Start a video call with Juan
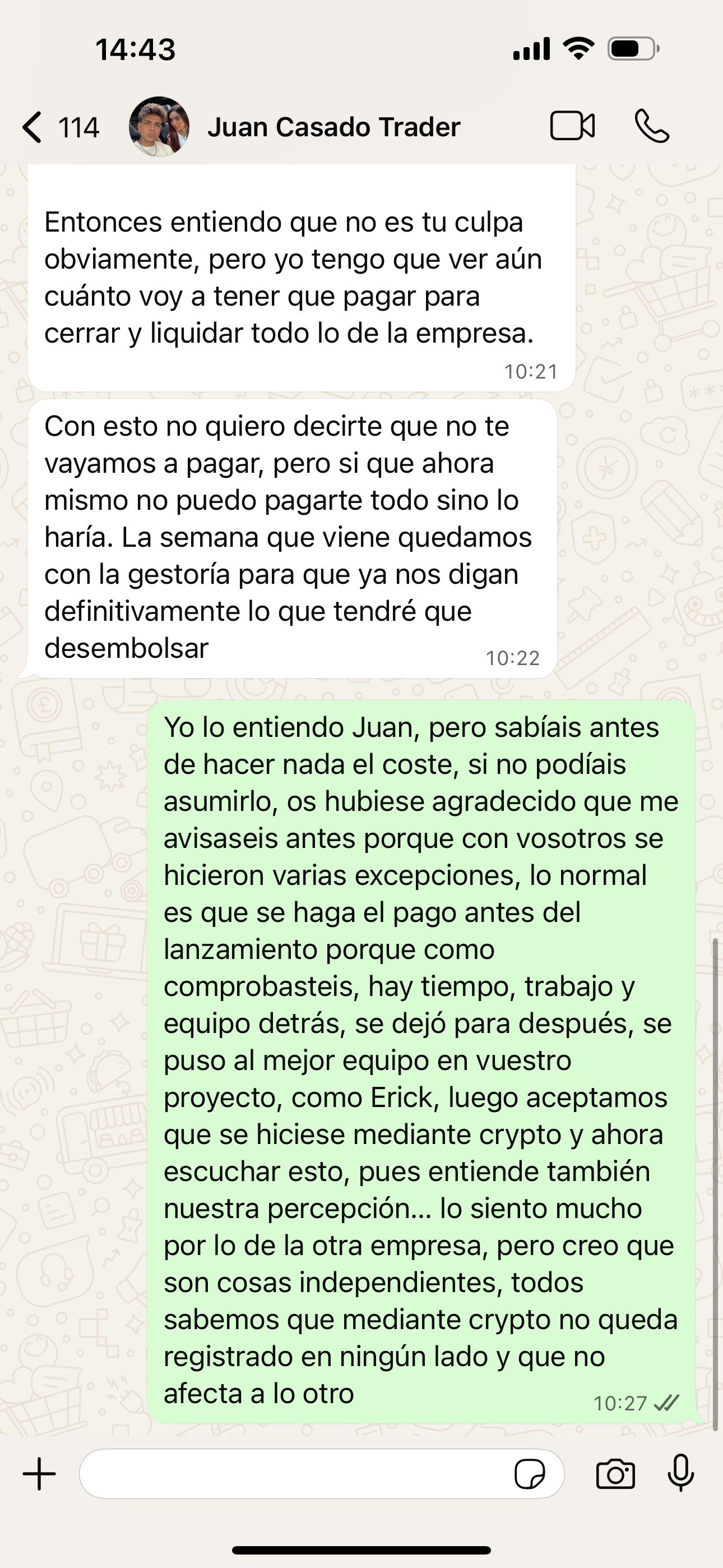723x1568 pixels. coord(572,127)
